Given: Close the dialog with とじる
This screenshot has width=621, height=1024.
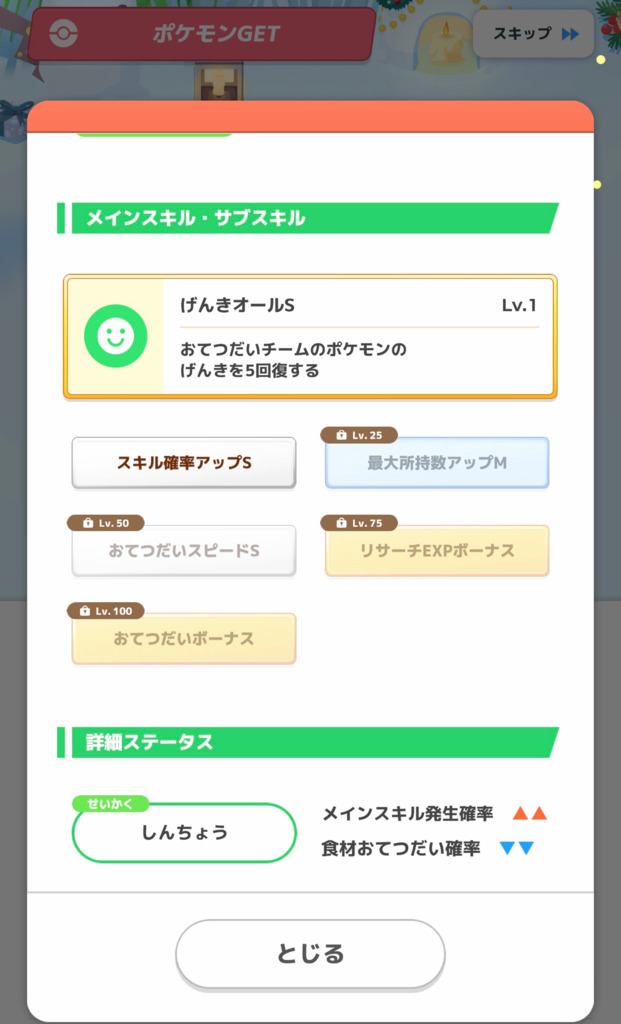Looking at the screenshot, I should tap(310, 953).
